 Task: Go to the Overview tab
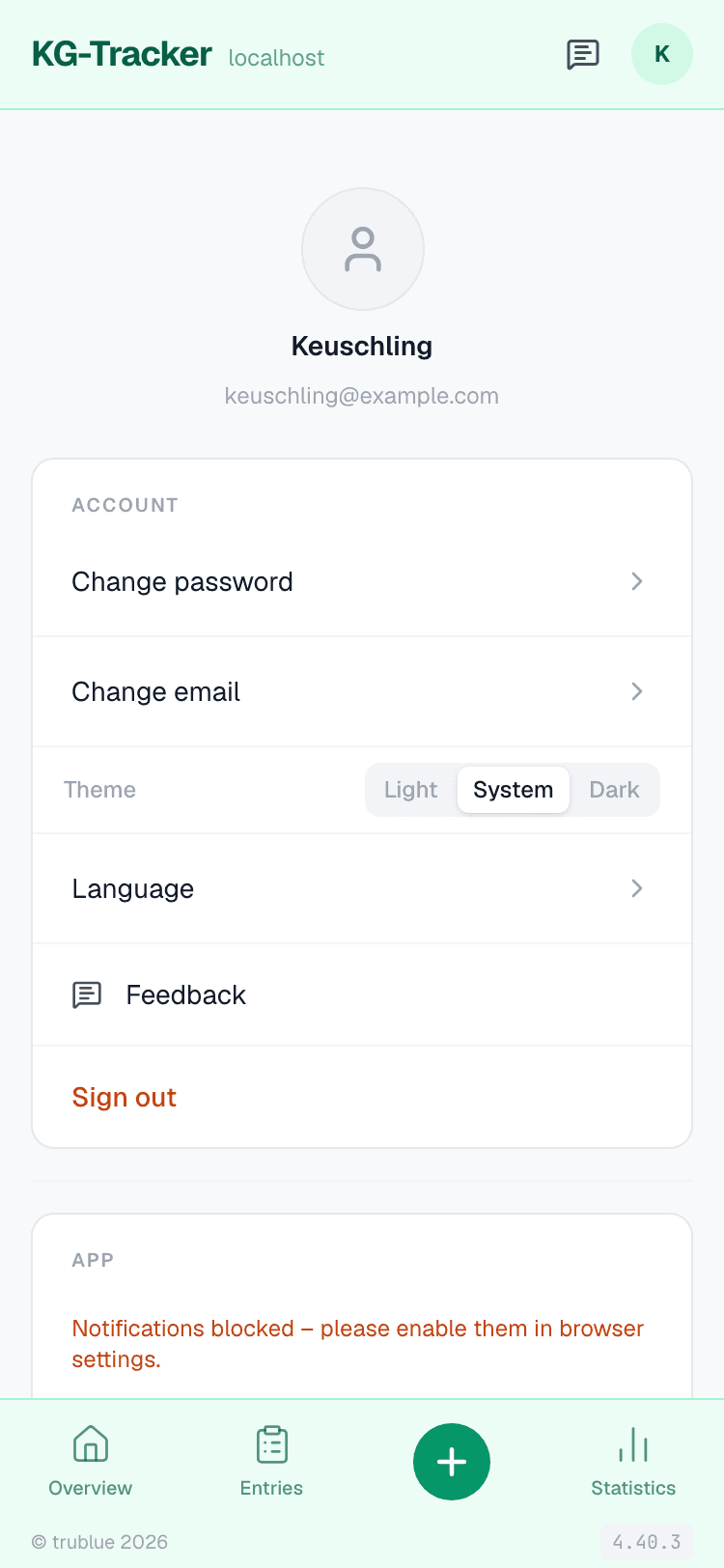point(91,1461)
